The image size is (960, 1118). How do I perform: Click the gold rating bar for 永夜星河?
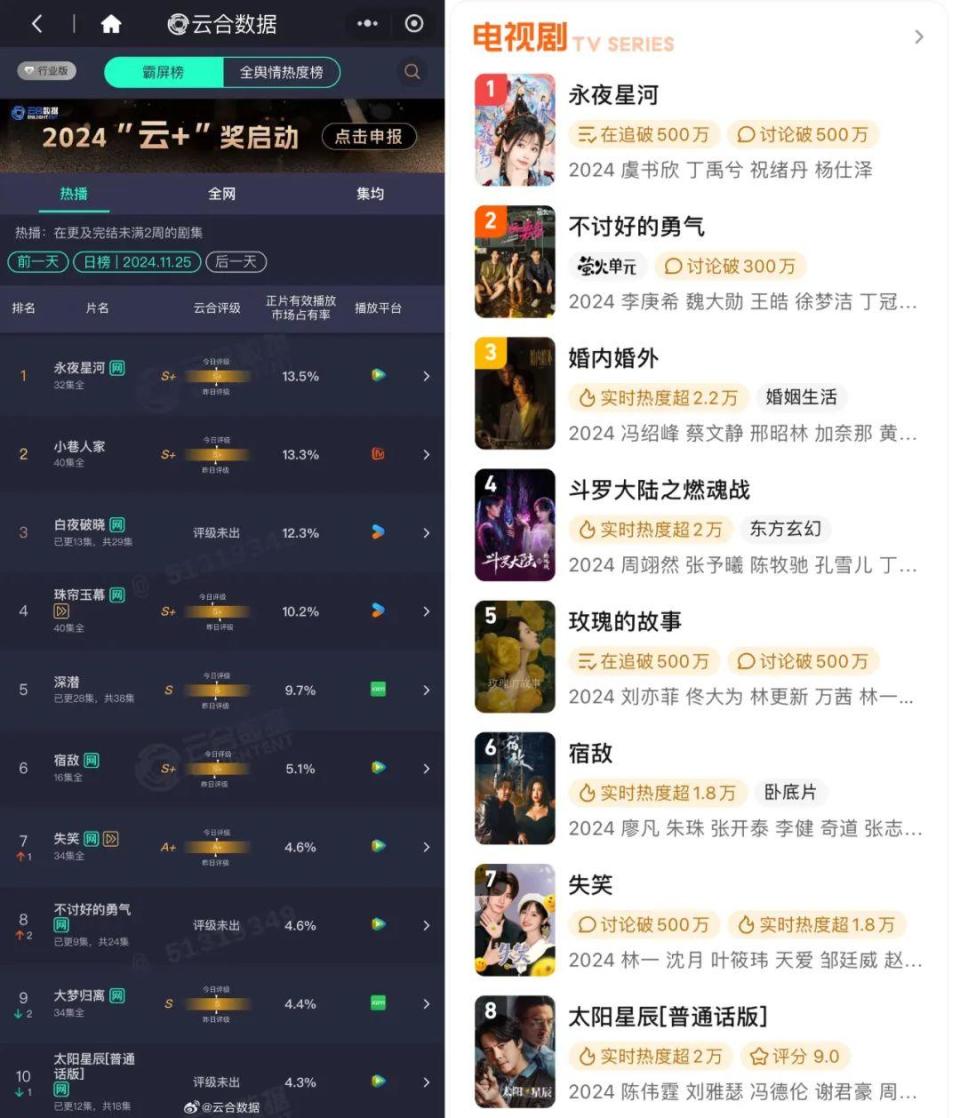tap(218, 376)
